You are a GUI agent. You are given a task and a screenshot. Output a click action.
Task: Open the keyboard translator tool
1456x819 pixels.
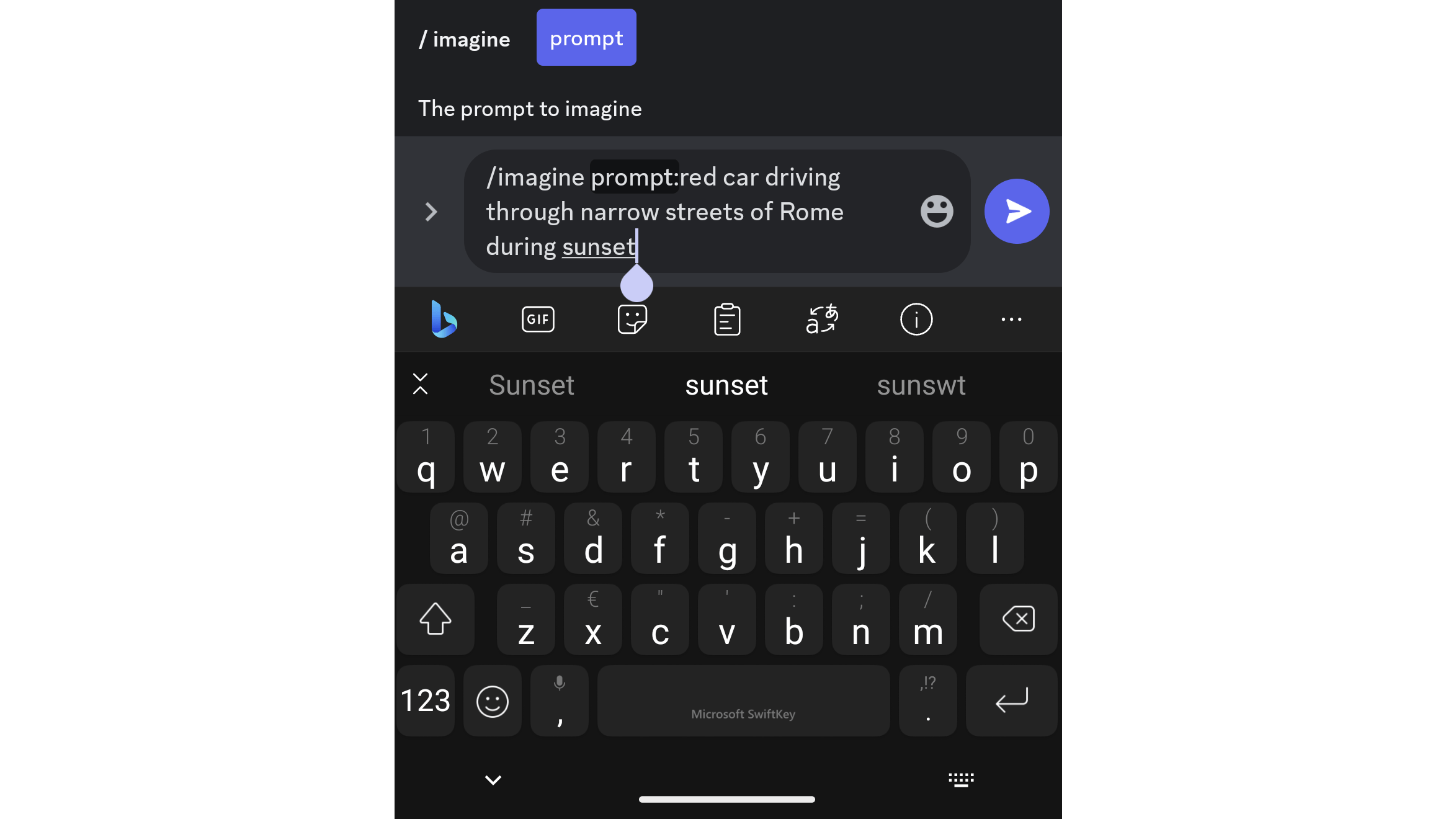(821, 320)
